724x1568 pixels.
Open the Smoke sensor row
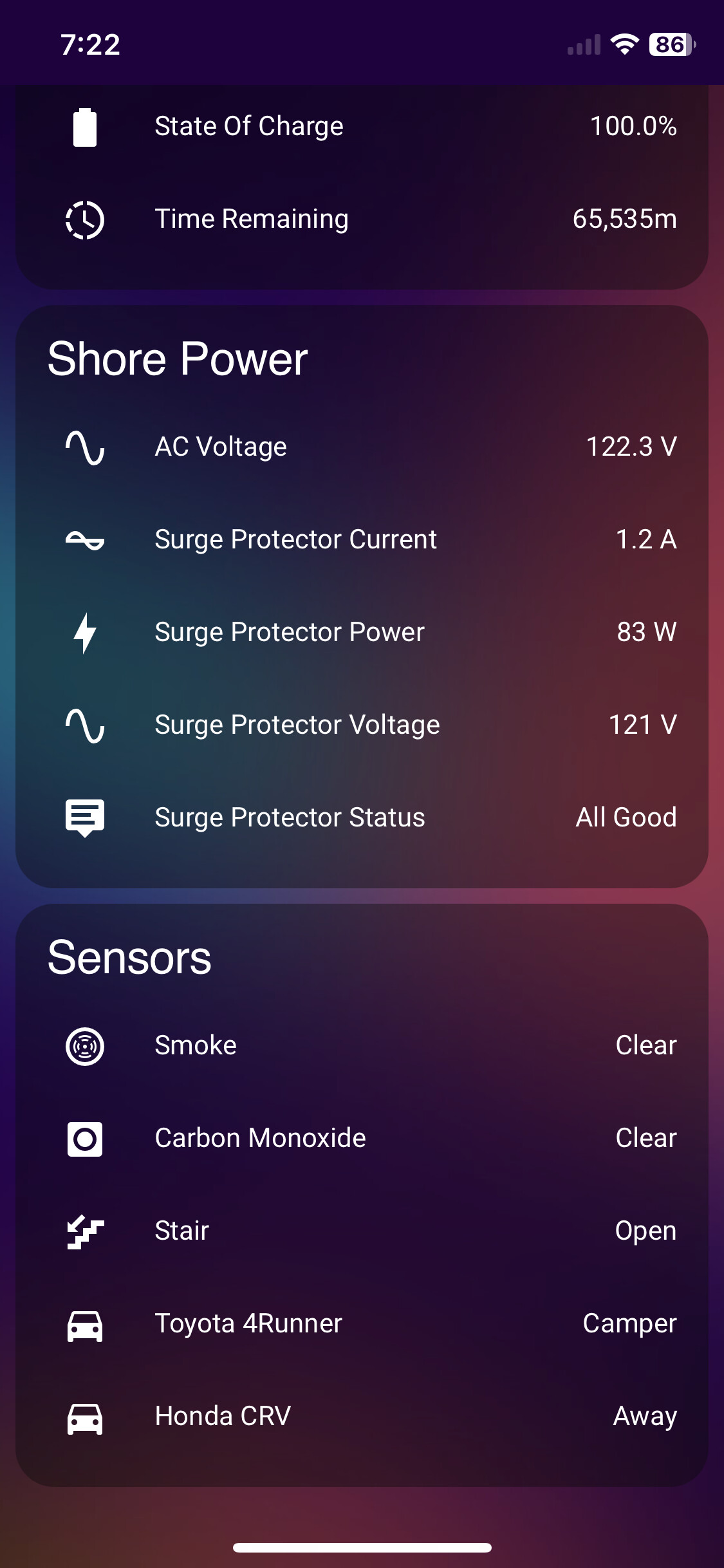point(362,1045)
